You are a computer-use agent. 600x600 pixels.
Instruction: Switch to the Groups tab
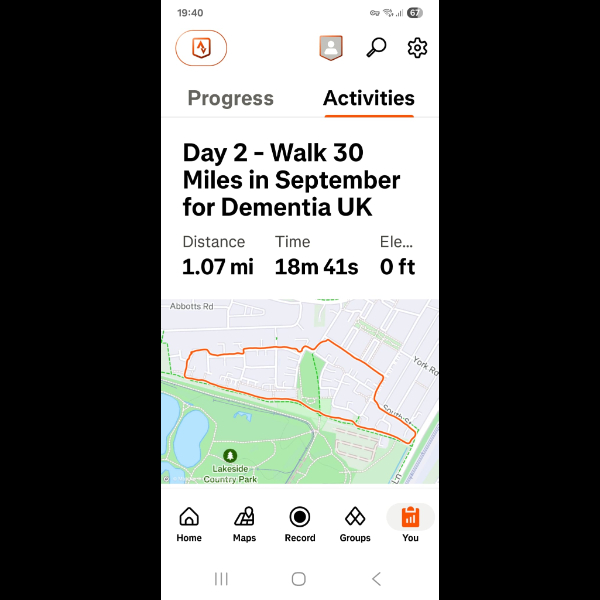coord(354,523)
